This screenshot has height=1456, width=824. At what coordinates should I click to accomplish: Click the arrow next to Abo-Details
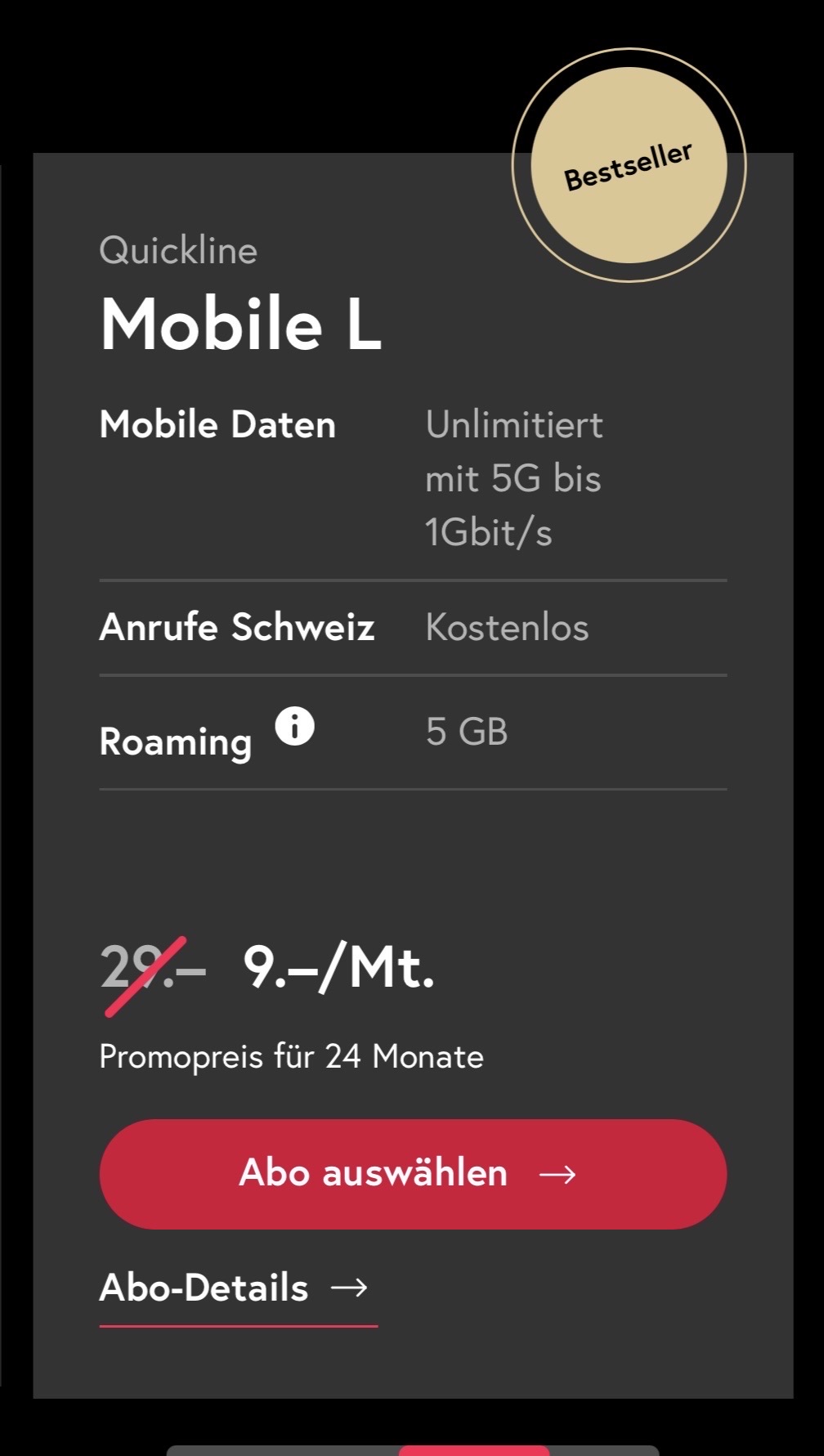click(x=352, y=1288)
